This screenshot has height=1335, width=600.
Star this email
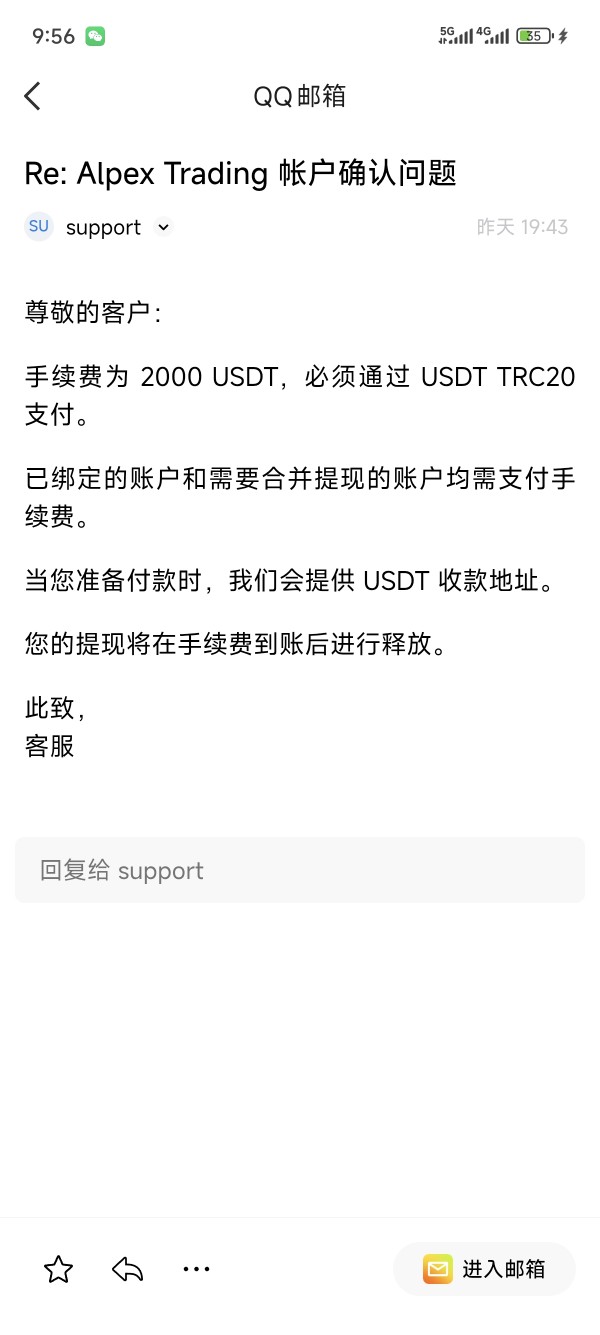pyautogui.click(x=59, y=1269)
